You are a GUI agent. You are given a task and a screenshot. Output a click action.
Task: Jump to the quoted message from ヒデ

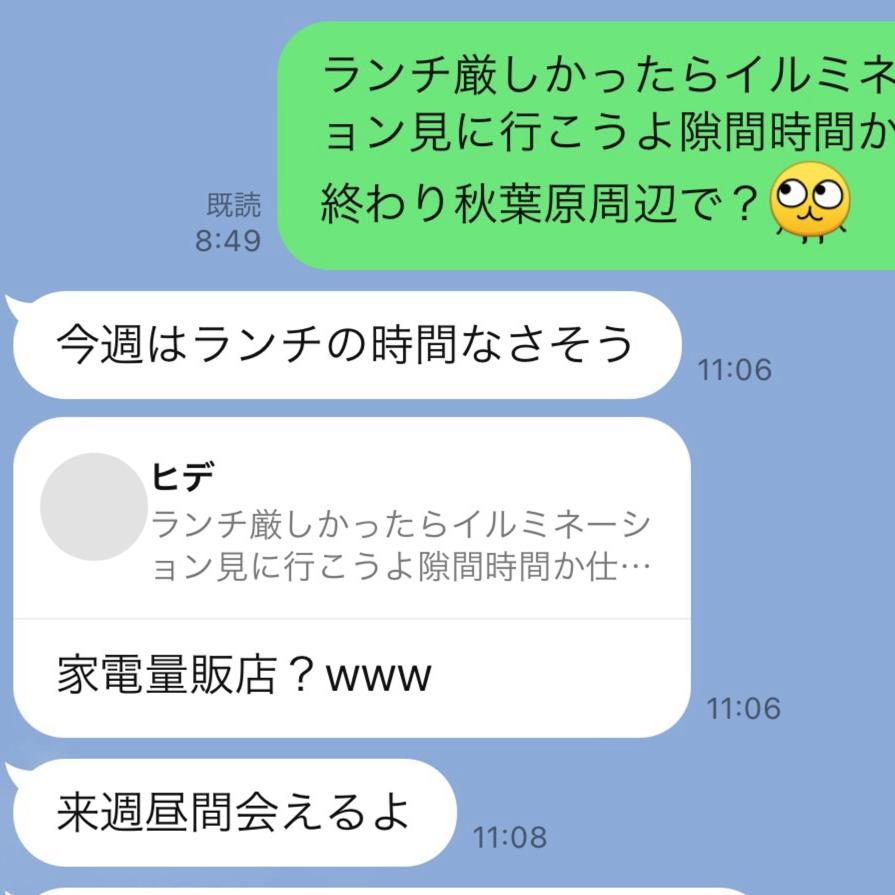point(352,522)
